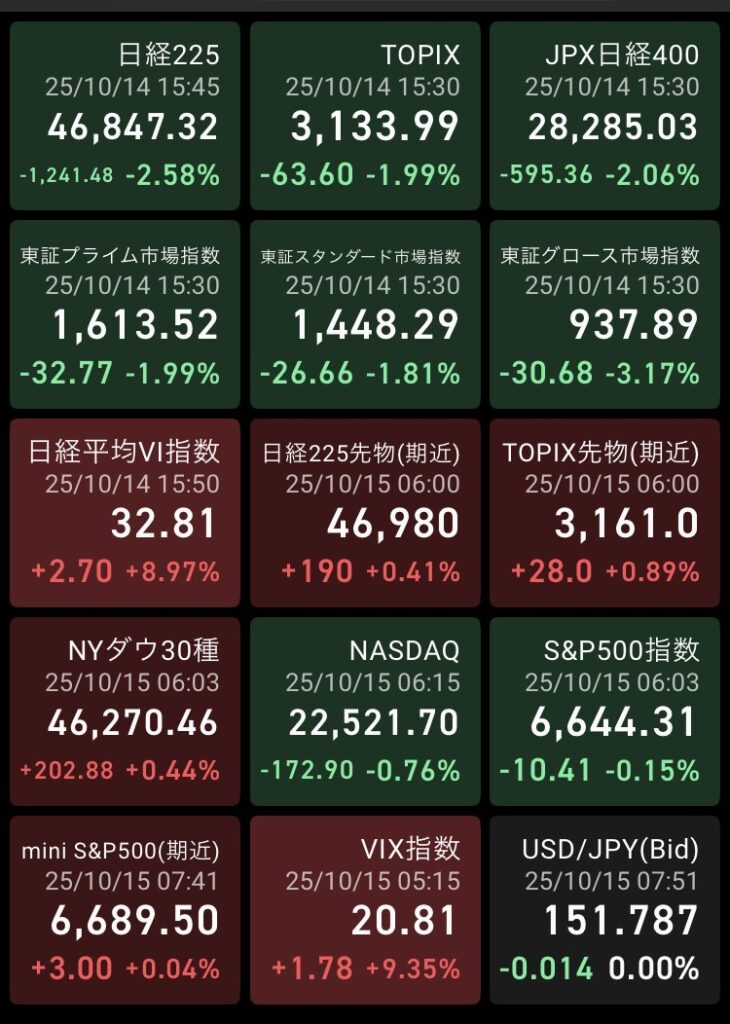This screenshot has width=730, height=1024.
Task: Open the 日経225 index tile
Action: [x=125, y=115]
